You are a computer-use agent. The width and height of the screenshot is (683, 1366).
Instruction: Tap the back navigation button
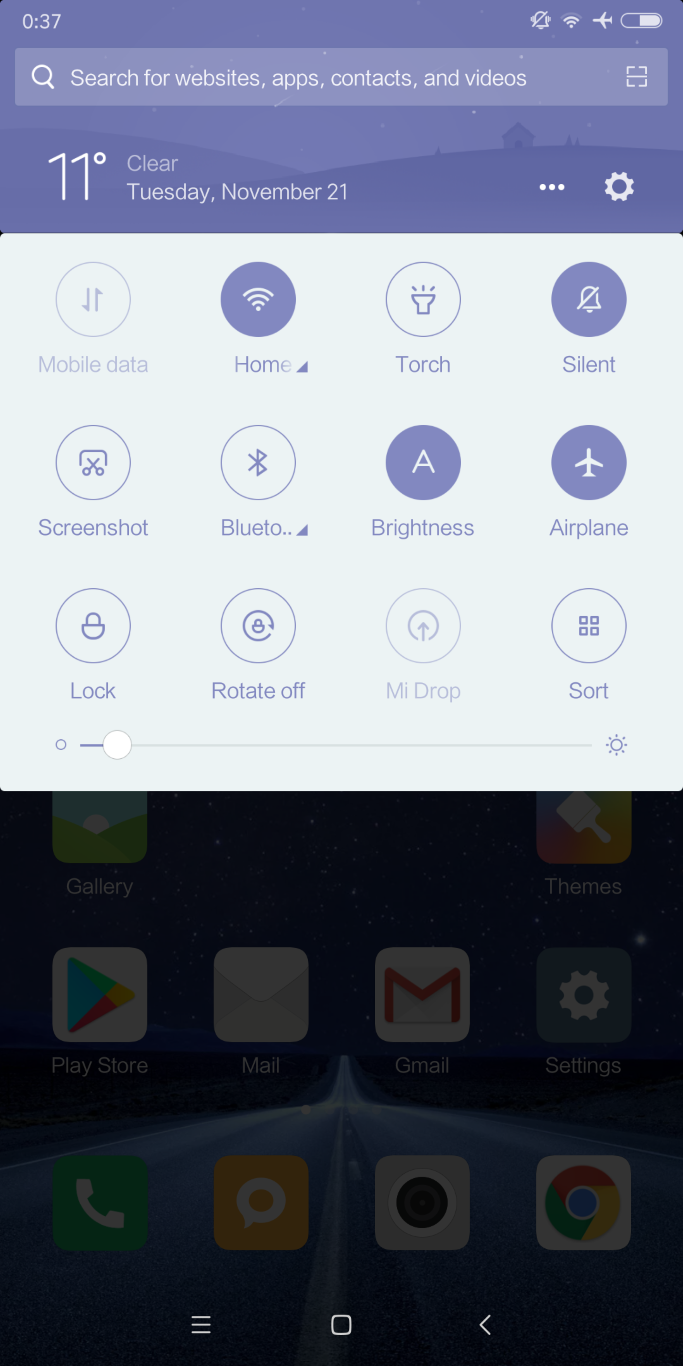[x=485, y=1325]
